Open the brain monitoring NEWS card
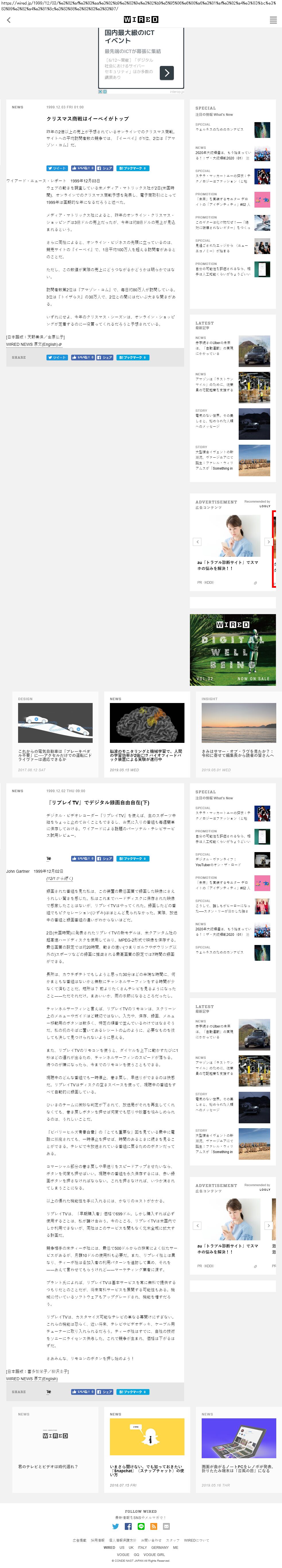Image resolution: width=282 pixels, height=1568 pixels. pyautogui.click(x=147, y=733)
